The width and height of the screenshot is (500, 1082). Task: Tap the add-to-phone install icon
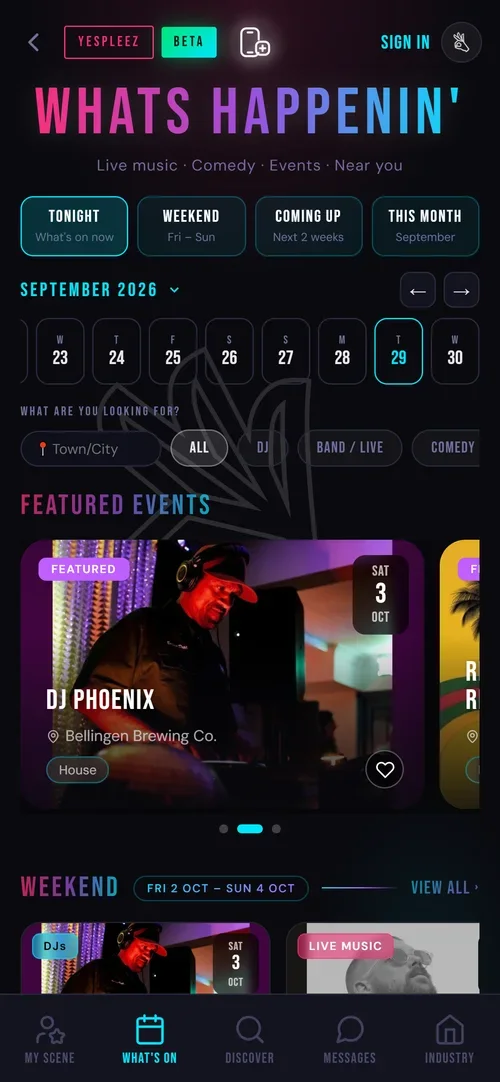click(x=254, y=42)
